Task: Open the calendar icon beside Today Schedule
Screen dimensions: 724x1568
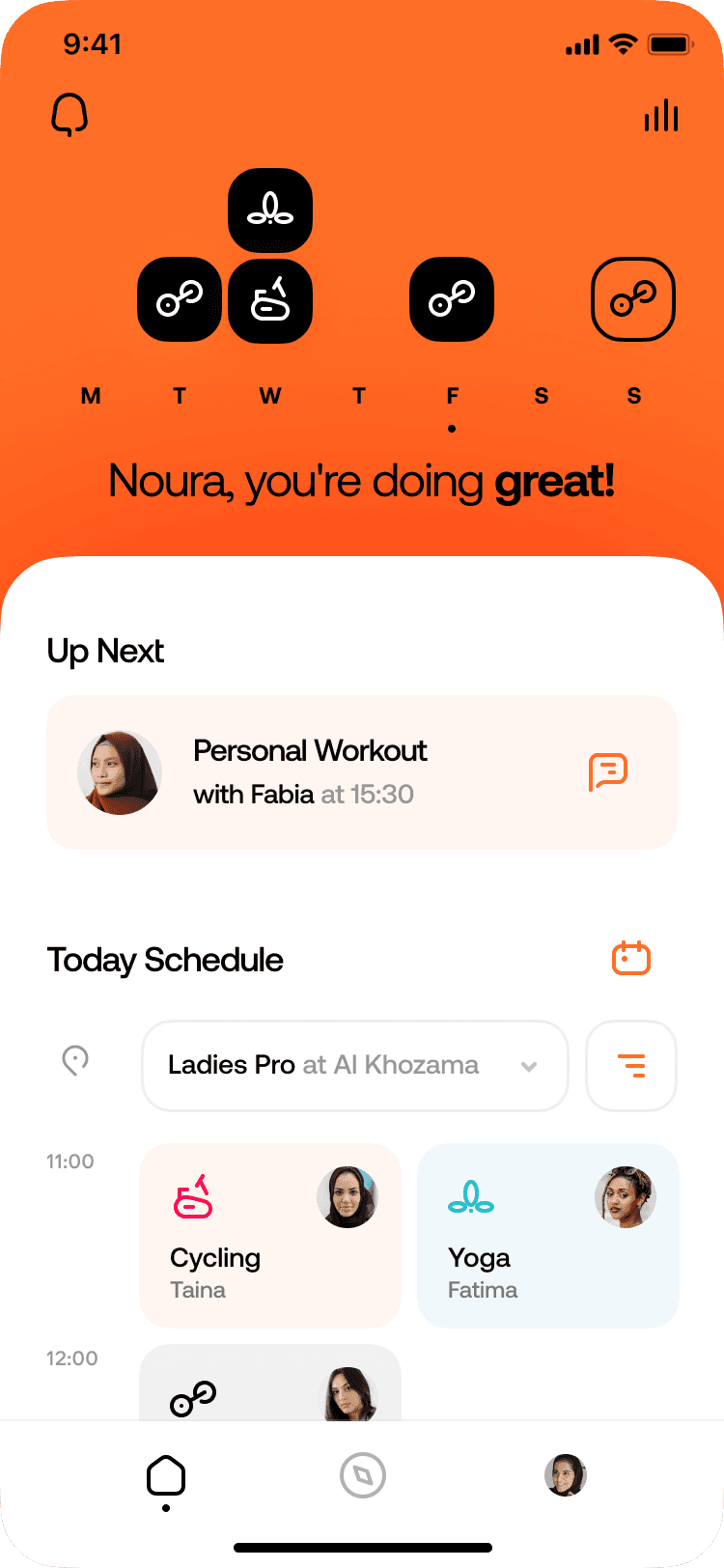Action: pos(631,958)
